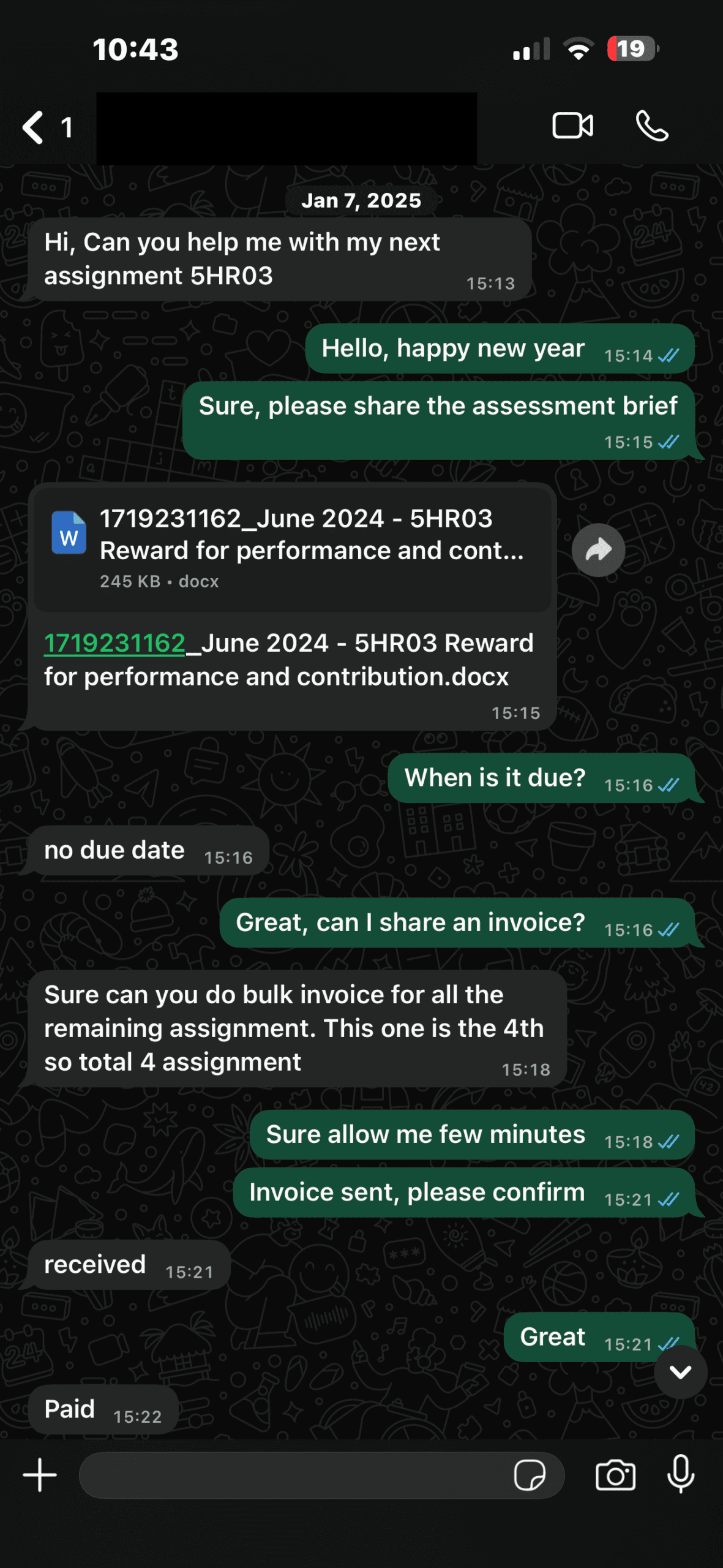Tap the underlined 1719231162 link
Image resolution: width=723 pixels, height=1568 pixels.
pyautogui.click(x=114, y=643)
